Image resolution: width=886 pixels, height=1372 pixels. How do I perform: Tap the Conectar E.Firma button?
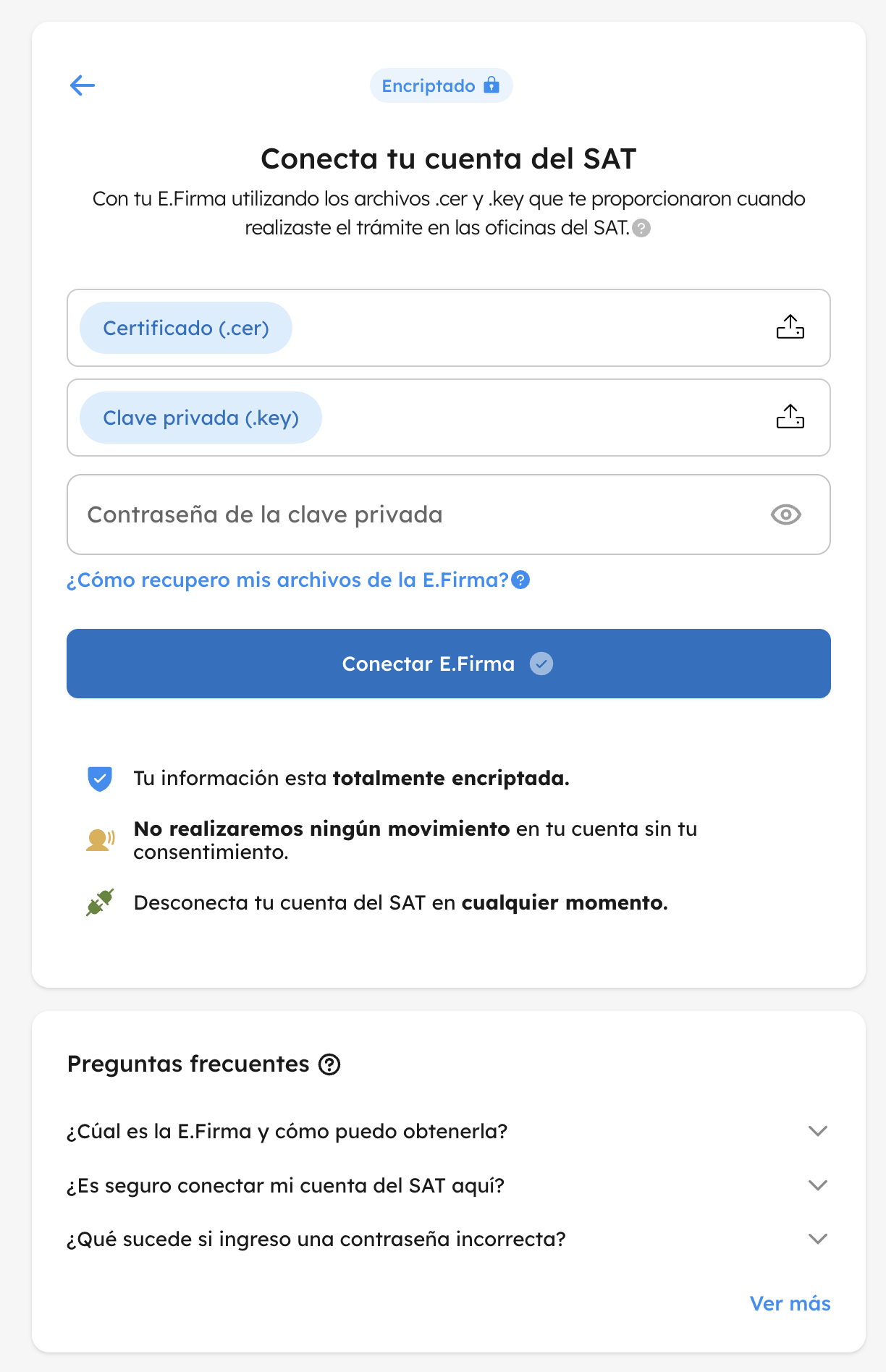tap(449, 664)
